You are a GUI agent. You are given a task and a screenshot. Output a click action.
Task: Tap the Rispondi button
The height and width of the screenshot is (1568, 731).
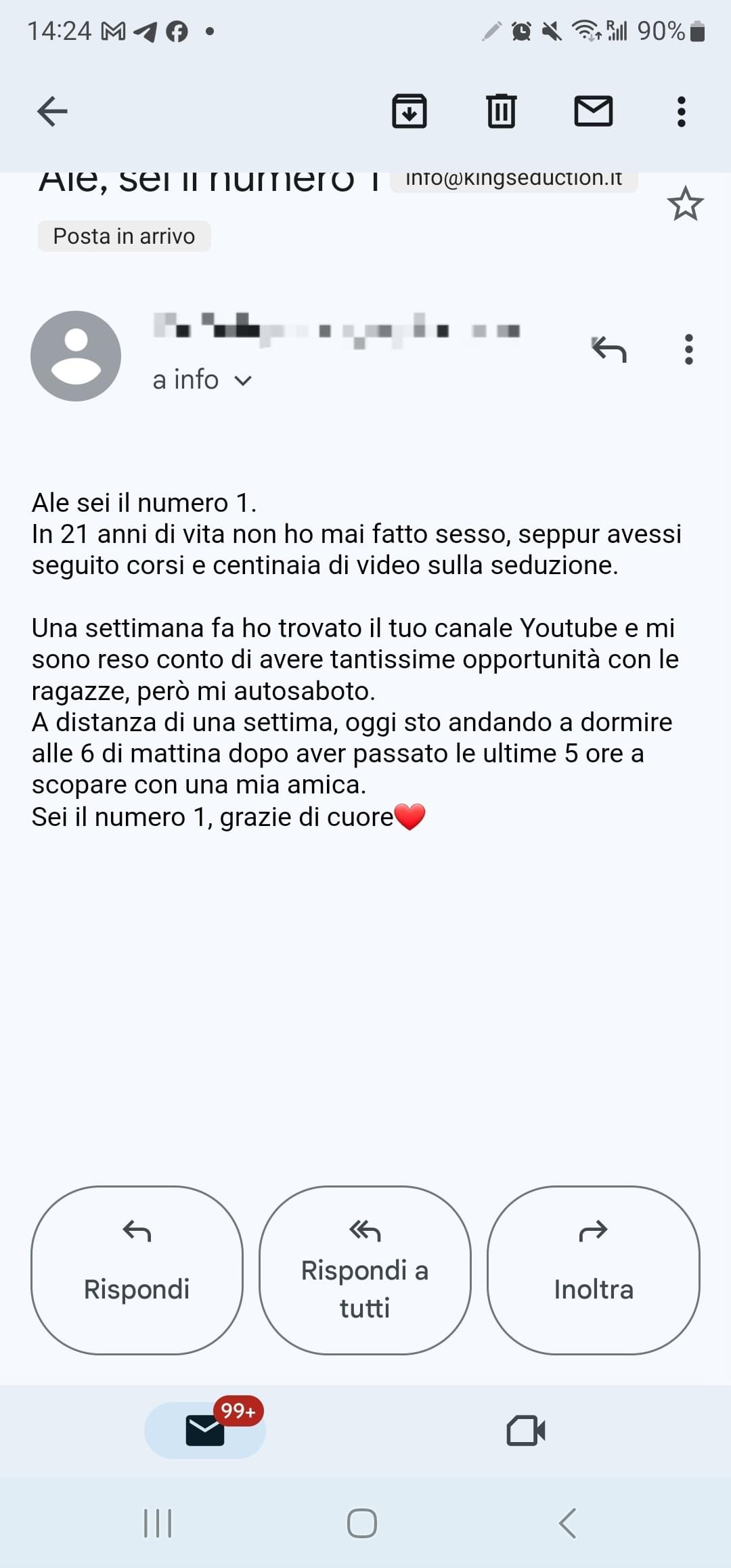coord(137,1269)
